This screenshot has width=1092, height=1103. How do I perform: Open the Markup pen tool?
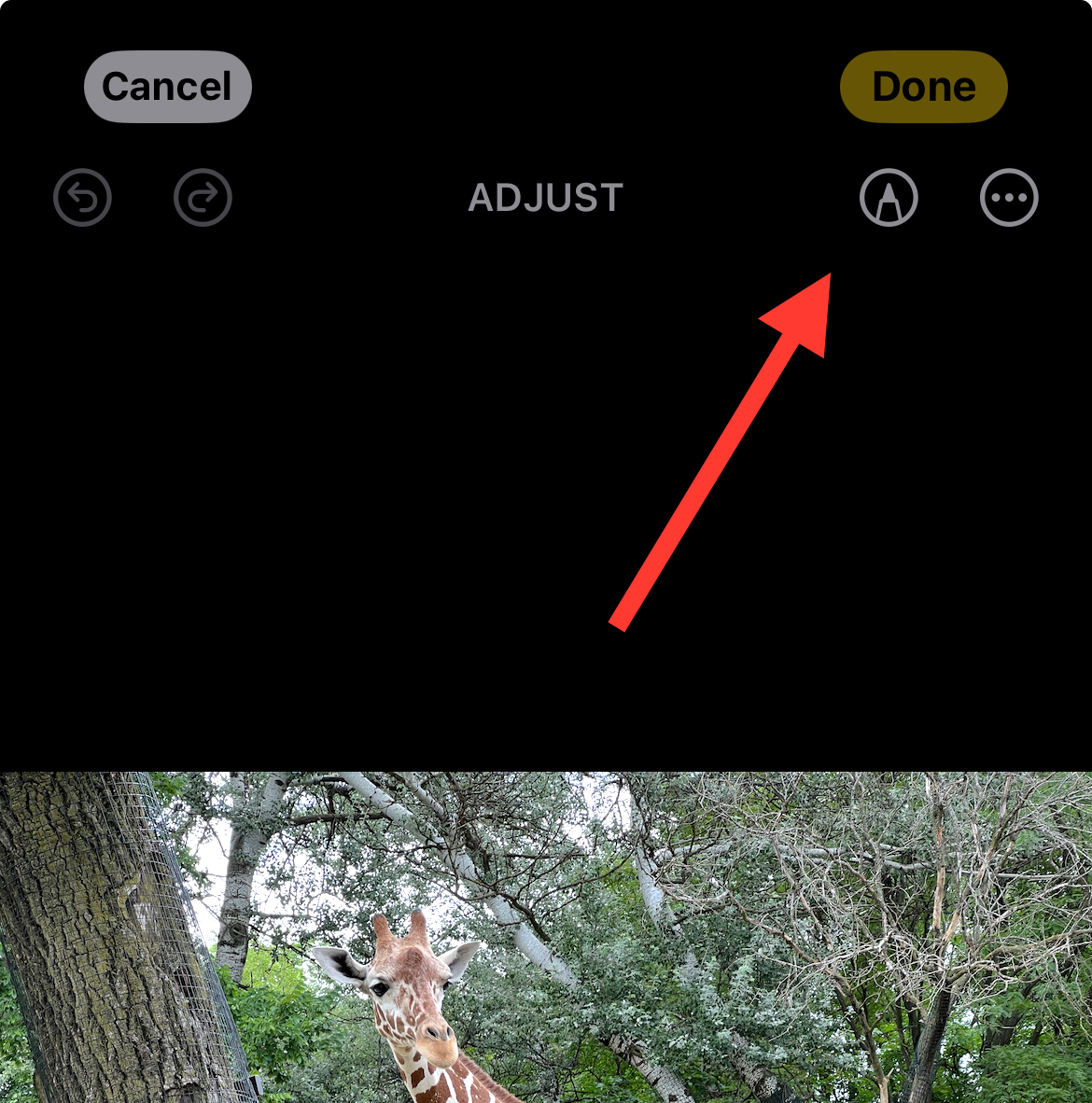(x=889, y=198)
